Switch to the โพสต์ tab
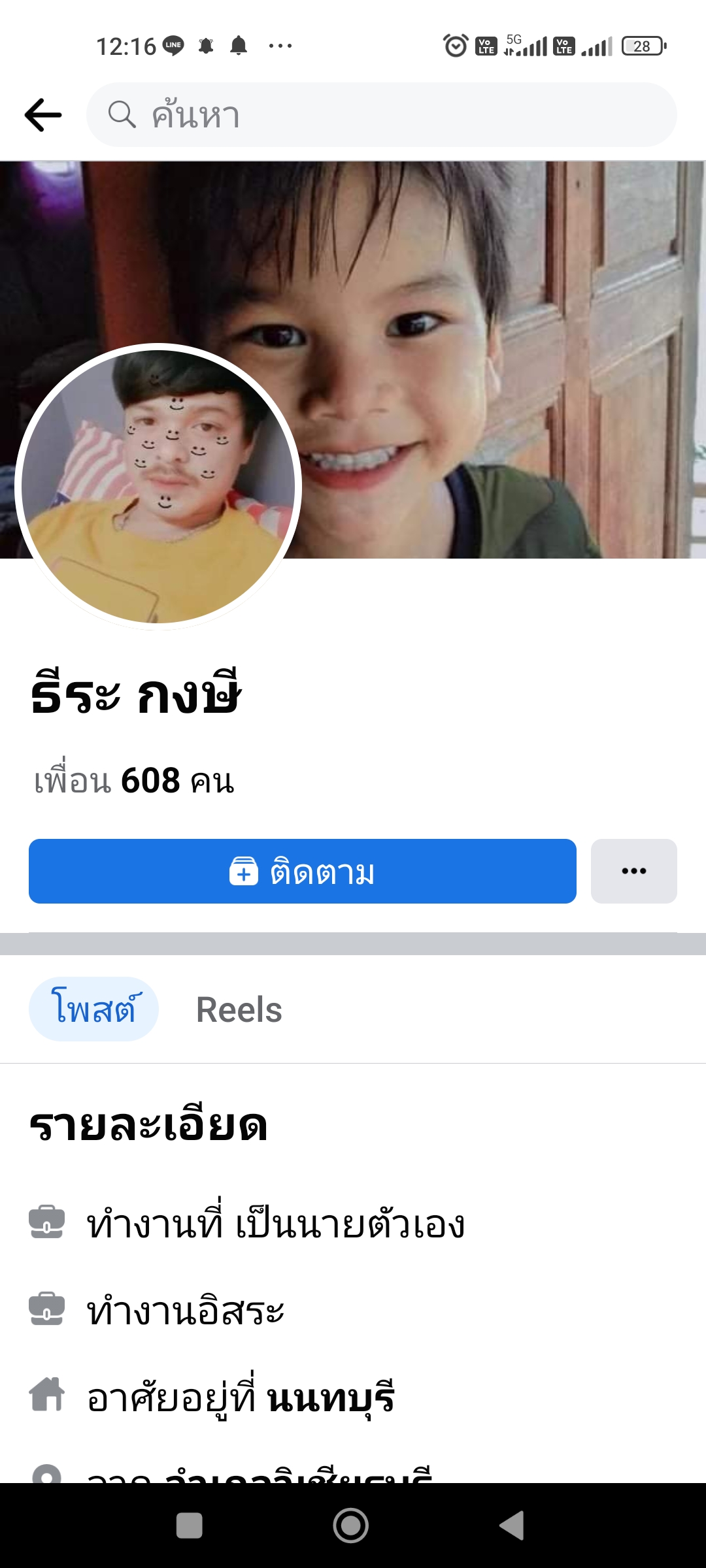 [x=93, y=1009]
